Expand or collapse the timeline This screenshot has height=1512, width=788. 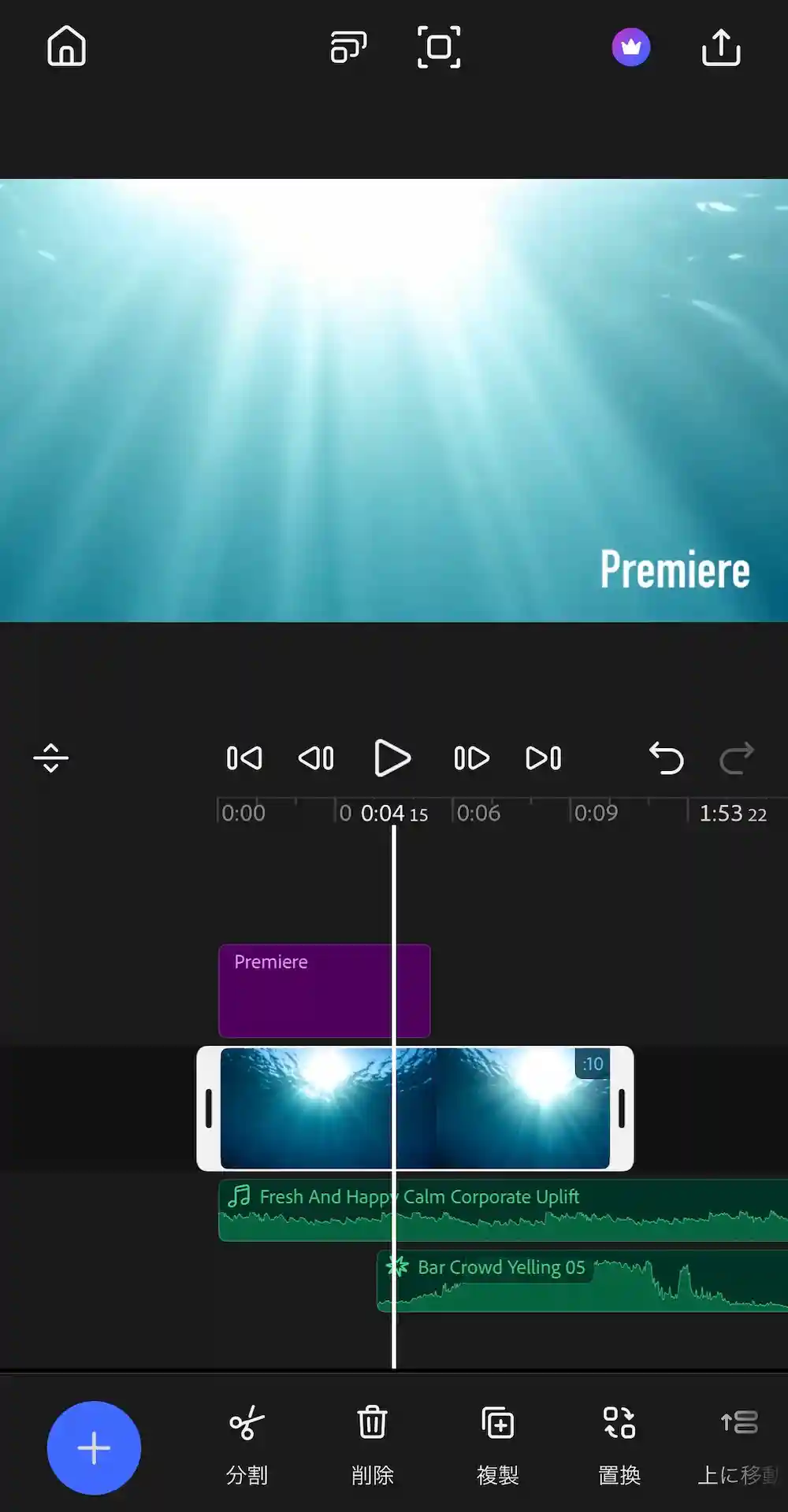point(51,758)
